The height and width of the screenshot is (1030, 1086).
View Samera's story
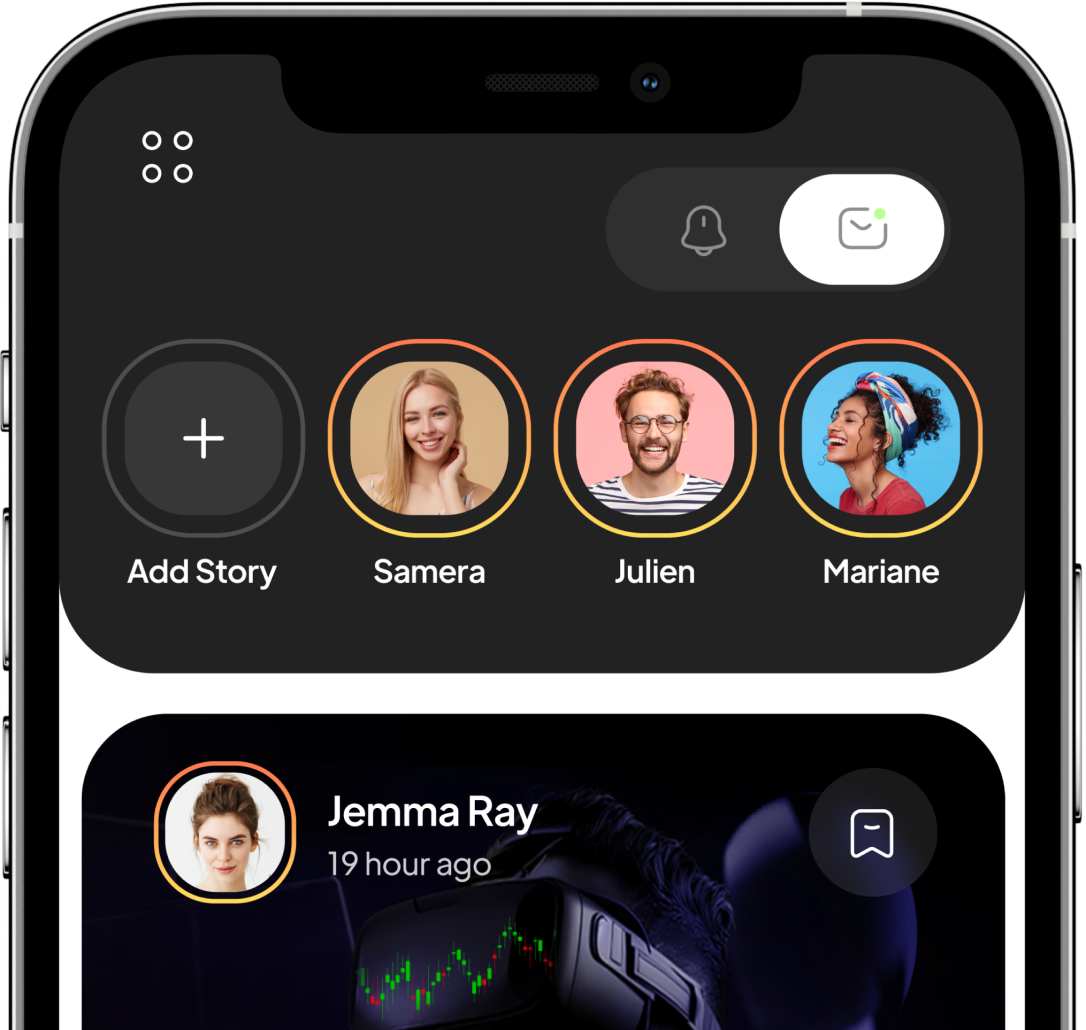[429, 439]
